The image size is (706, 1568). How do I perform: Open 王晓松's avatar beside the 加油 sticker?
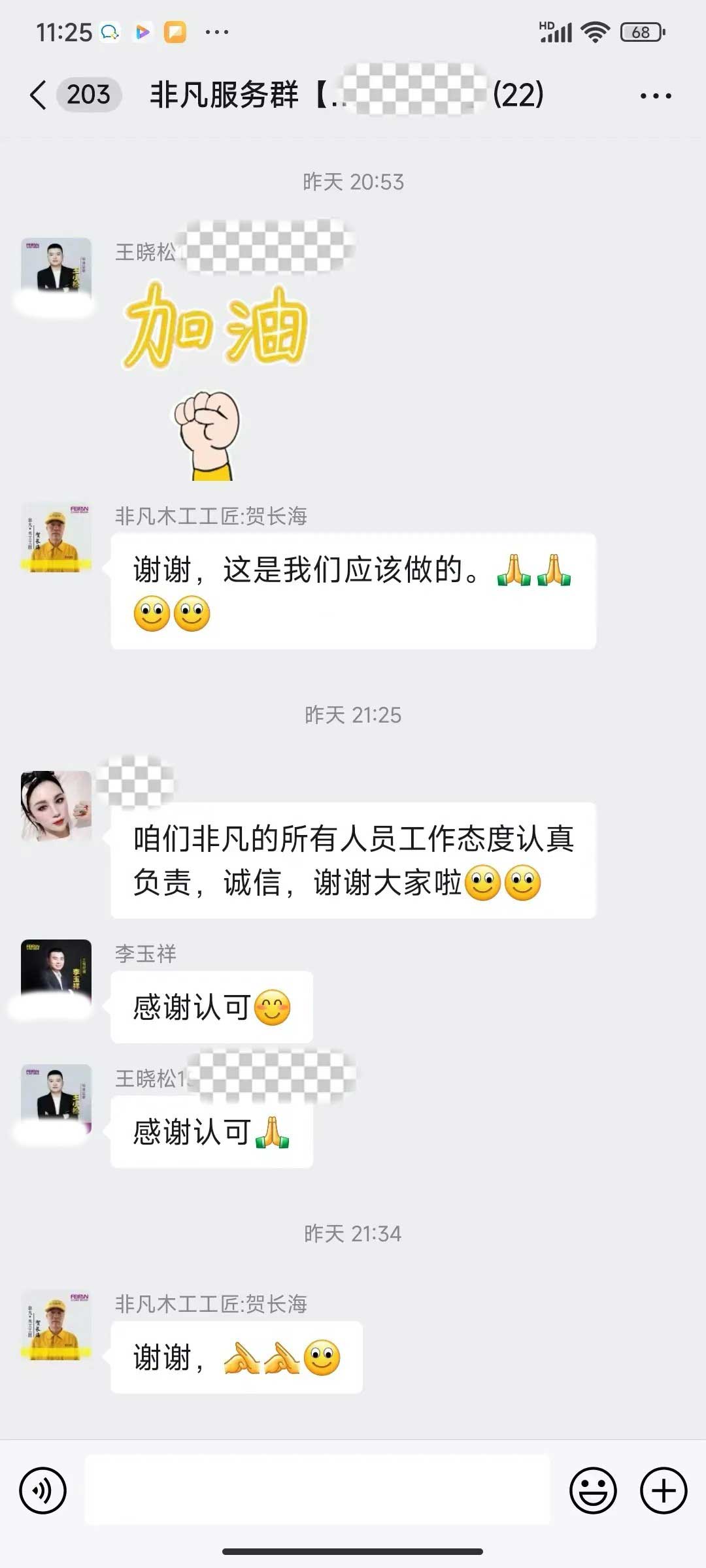tap(56, 267)
